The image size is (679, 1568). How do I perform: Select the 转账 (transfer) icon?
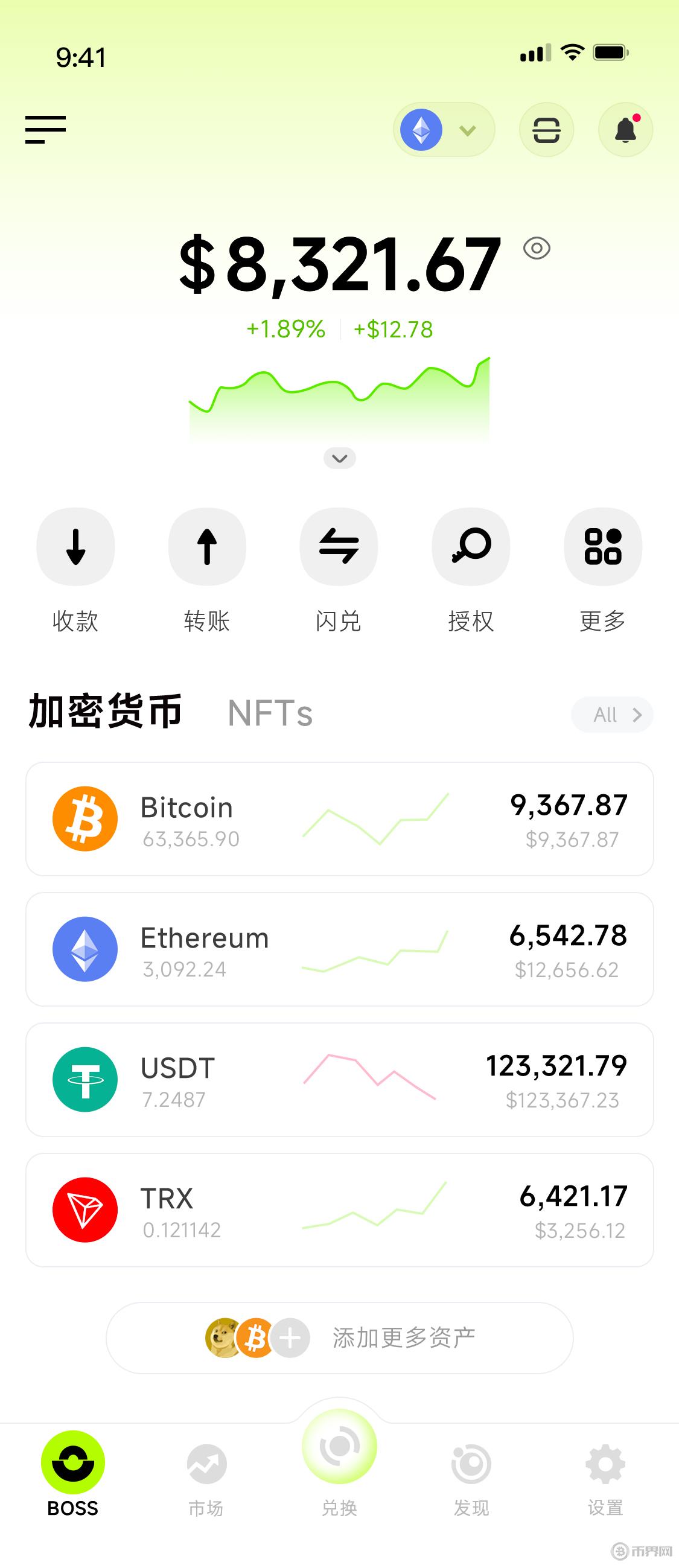(207, 546)
